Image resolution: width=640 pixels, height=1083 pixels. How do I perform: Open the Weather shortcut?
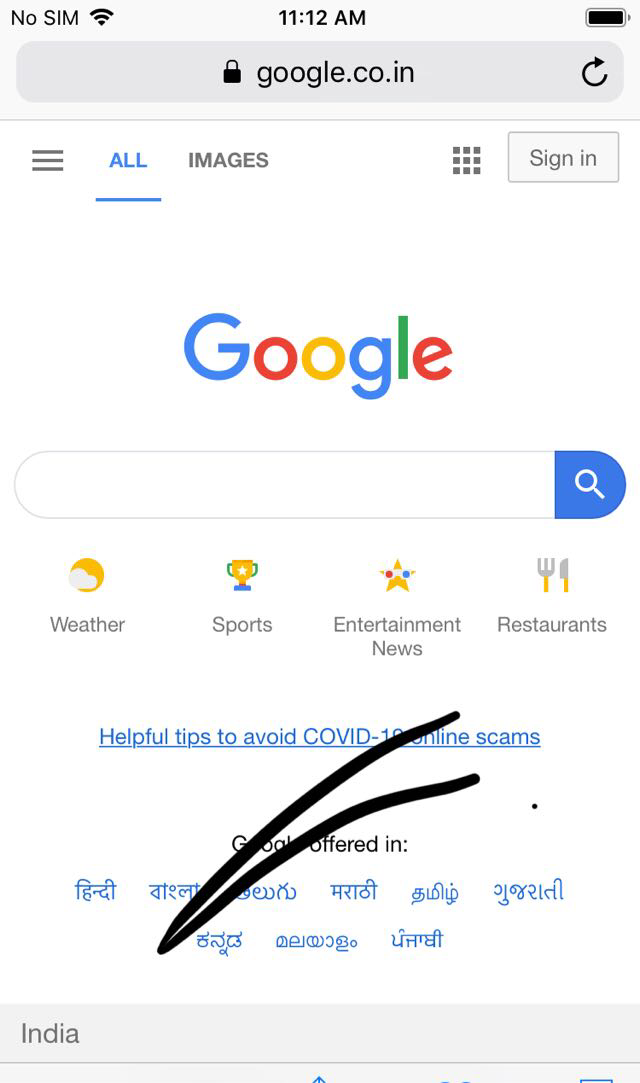click(87, 596)
